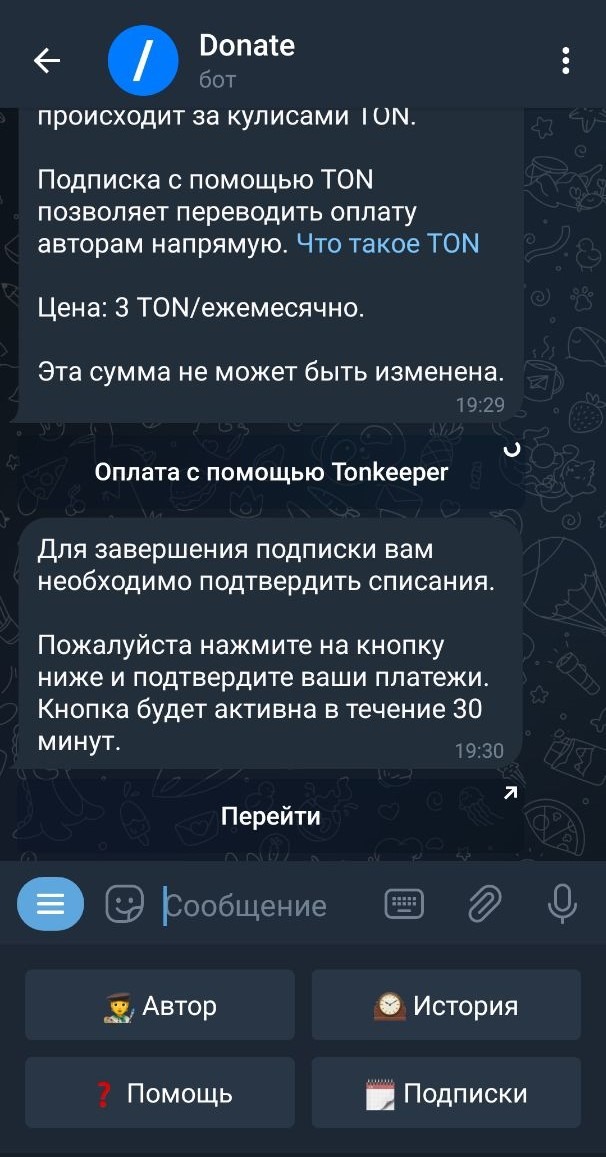This screenshot has height=1157, width=606.
Task: View Подписки via the bot keyboard
Action: click(x=446, y=1093)
